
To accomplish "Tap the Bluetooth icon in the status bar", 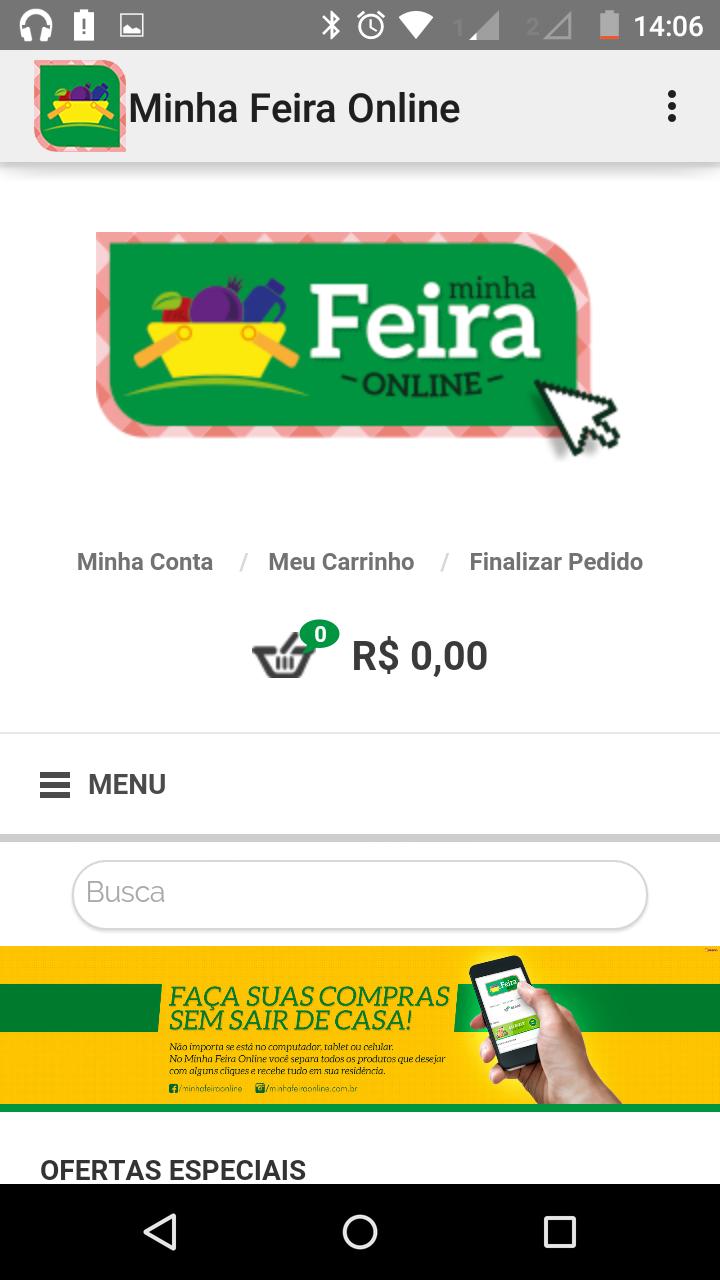I will [x=330, y=24].
